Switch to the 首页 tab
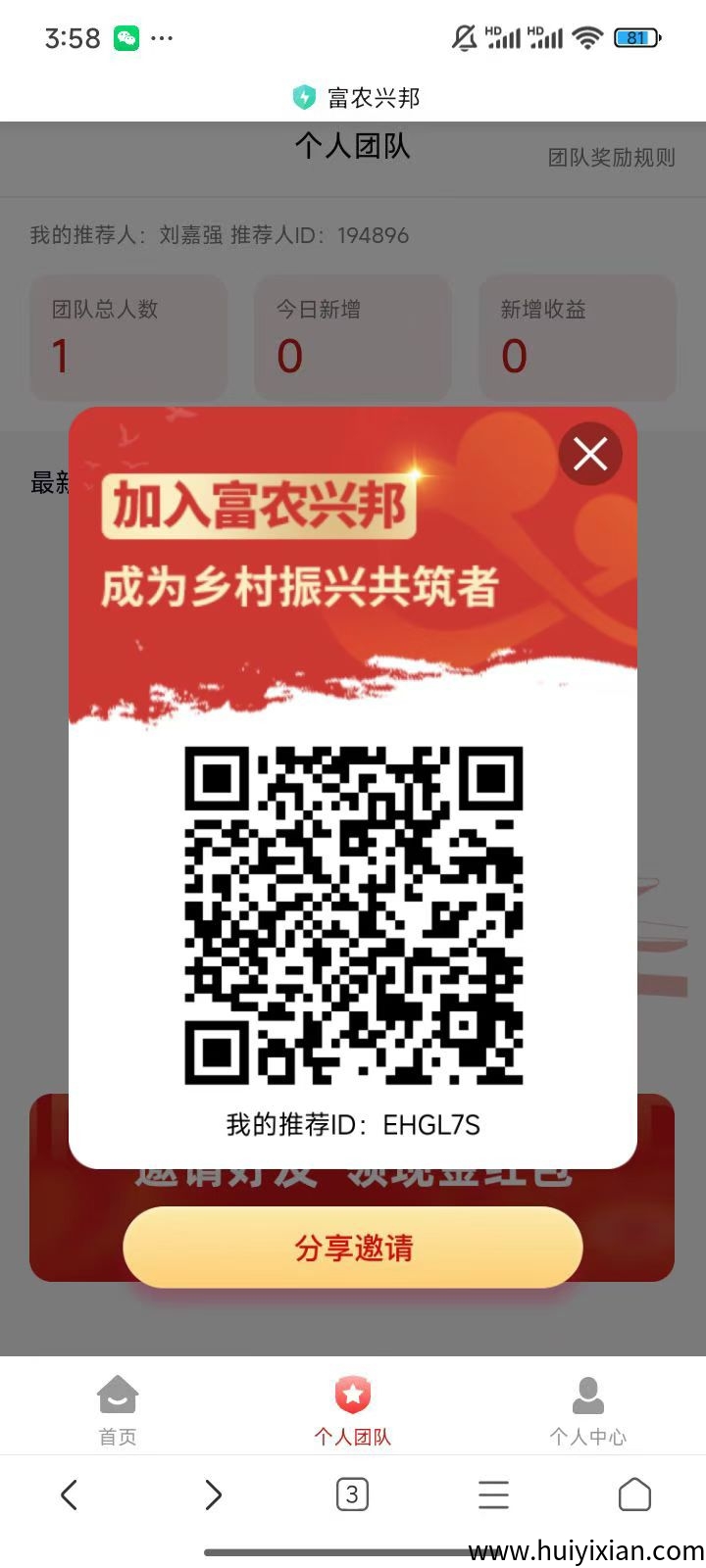706x1568 pixels. click(118, 1409)
